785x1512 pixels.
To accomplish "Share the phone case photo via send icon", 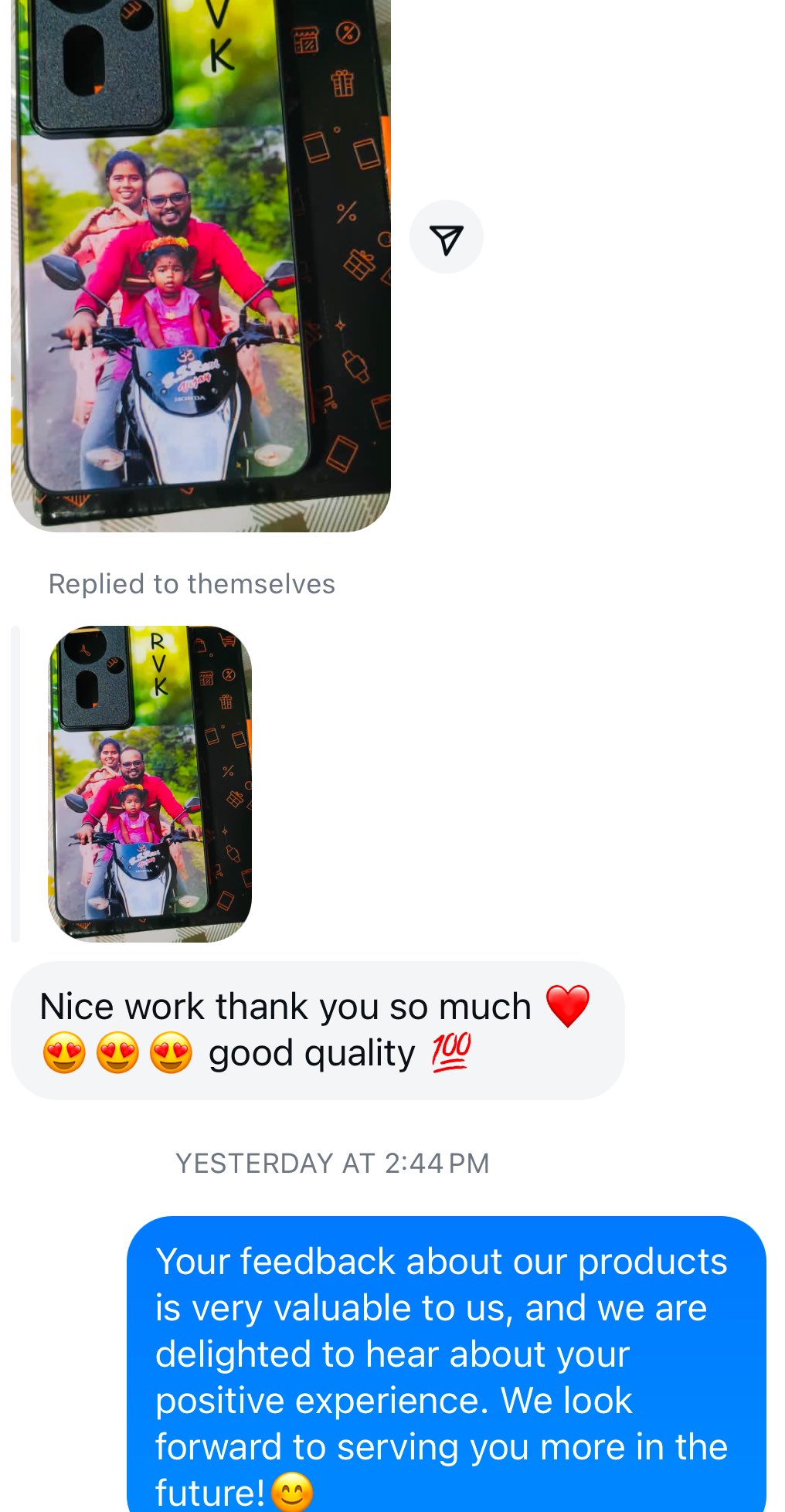I will [x=446, y=237].
